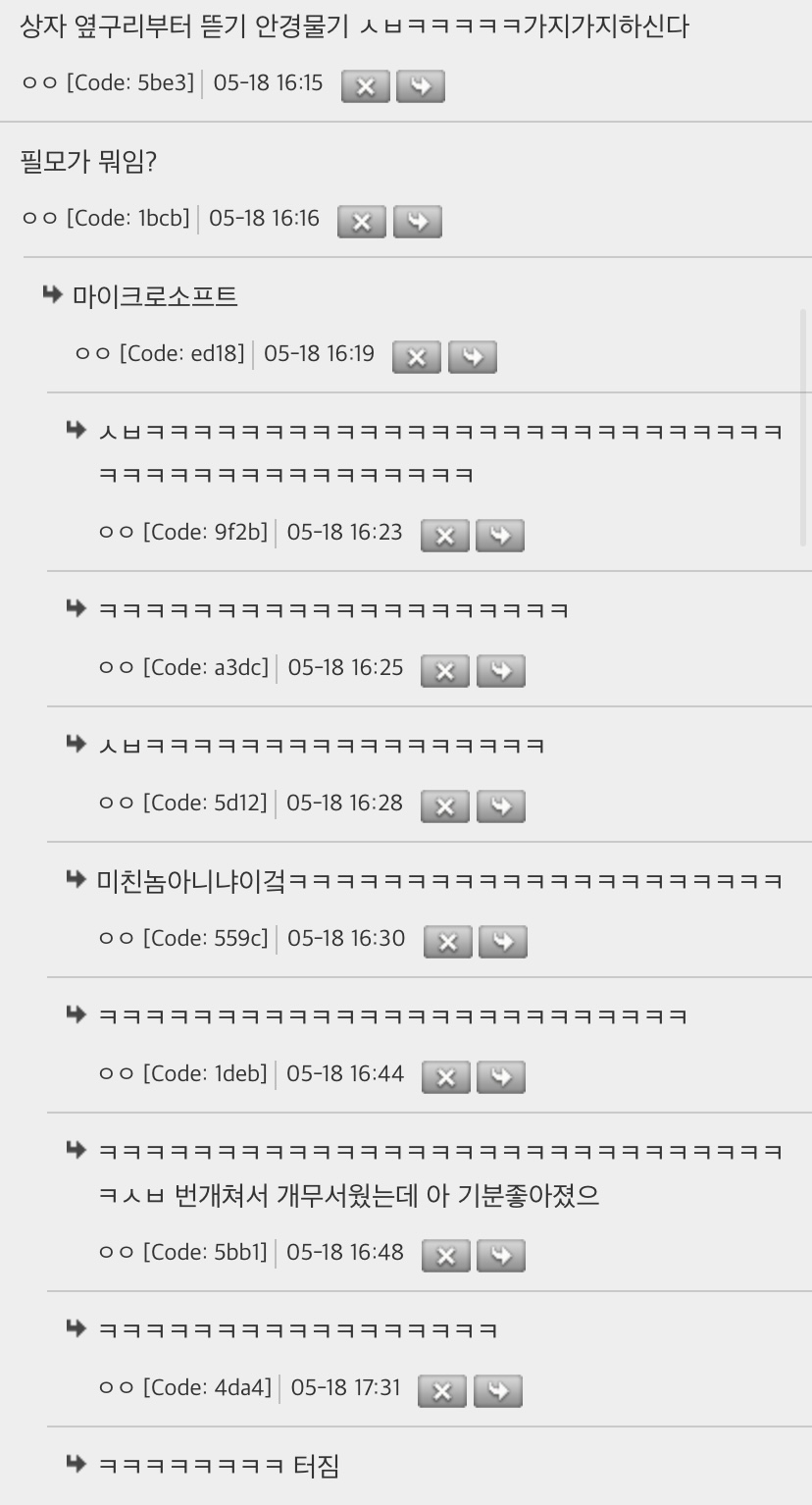Reply to the comment by Code 559c
812x1505 pixels.
click(502, 942)
